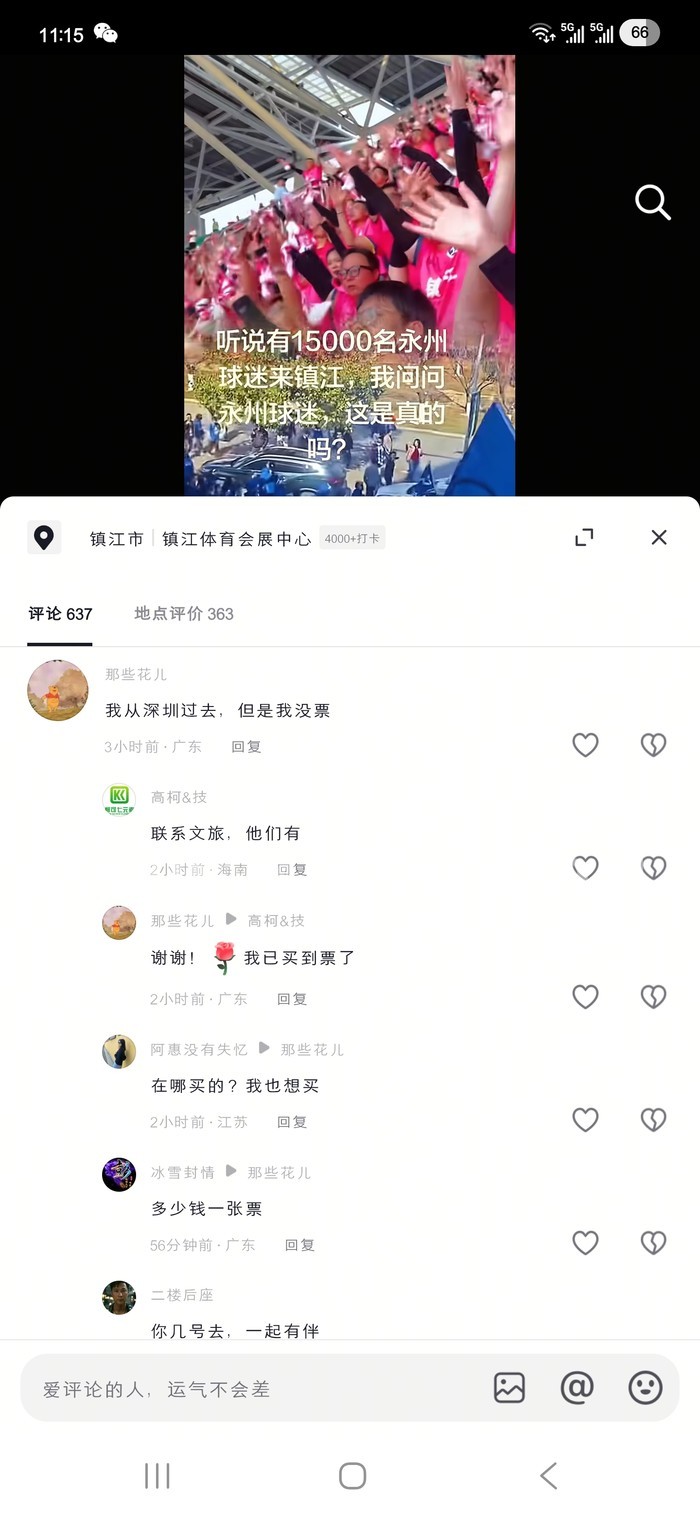
Task: Close the comments panel
Action: click(x=658, y=538)
